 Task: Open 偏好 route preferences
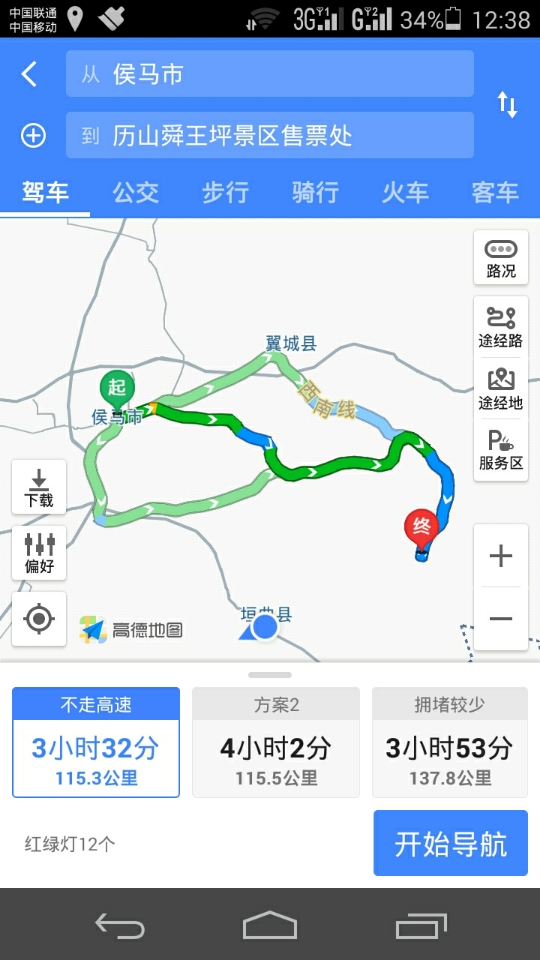point(39,553)
